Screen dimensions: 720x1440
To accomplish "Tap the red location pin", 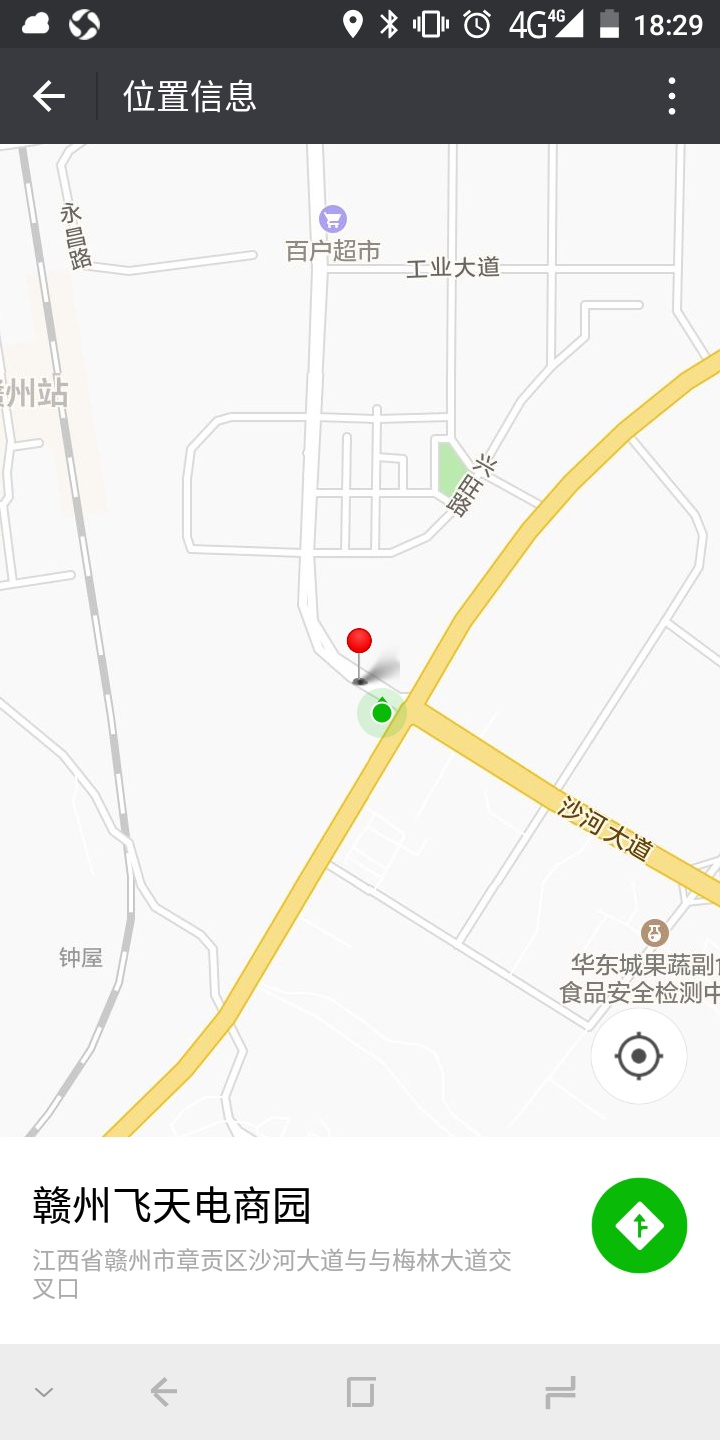I will [359, 642].
